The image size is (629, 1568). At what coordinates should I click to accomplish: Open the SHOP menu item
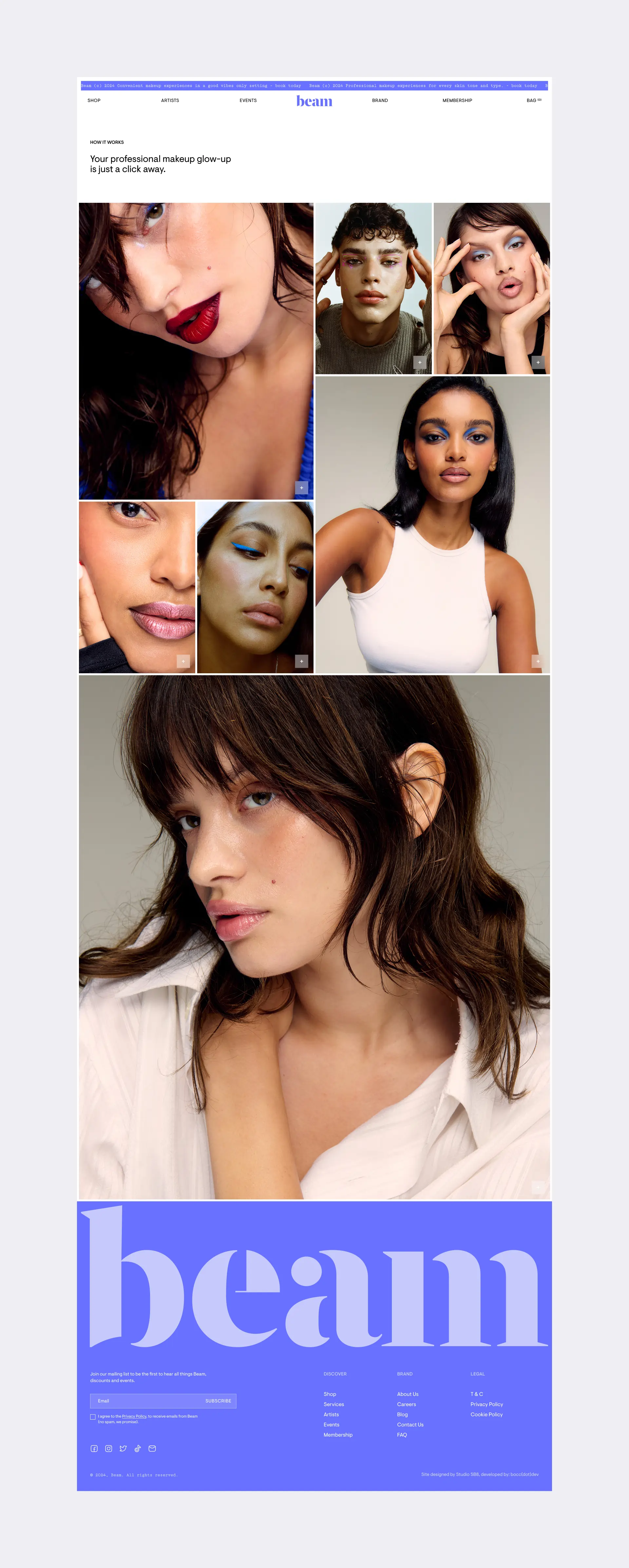pos(94,101)
